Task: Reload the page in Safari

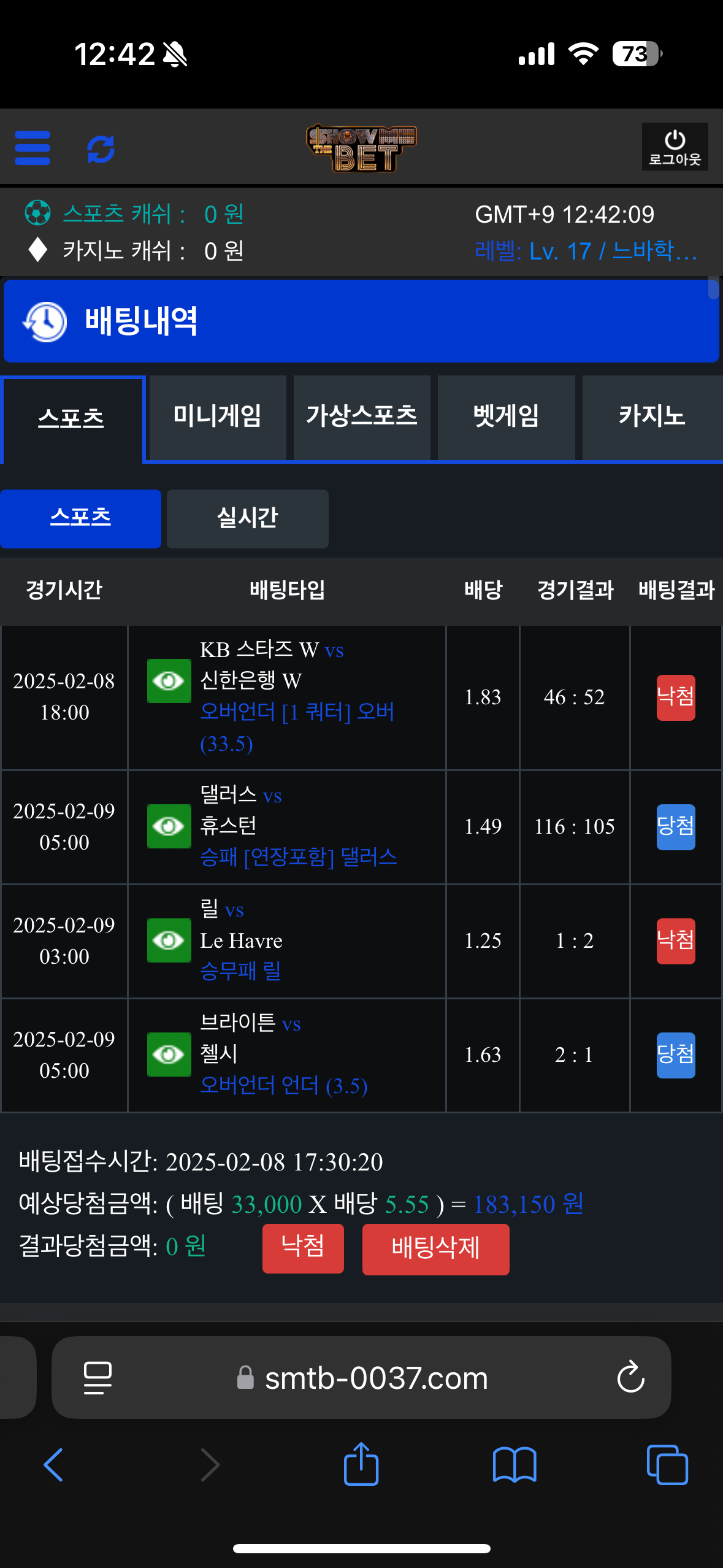Action: pos(630,1378)
